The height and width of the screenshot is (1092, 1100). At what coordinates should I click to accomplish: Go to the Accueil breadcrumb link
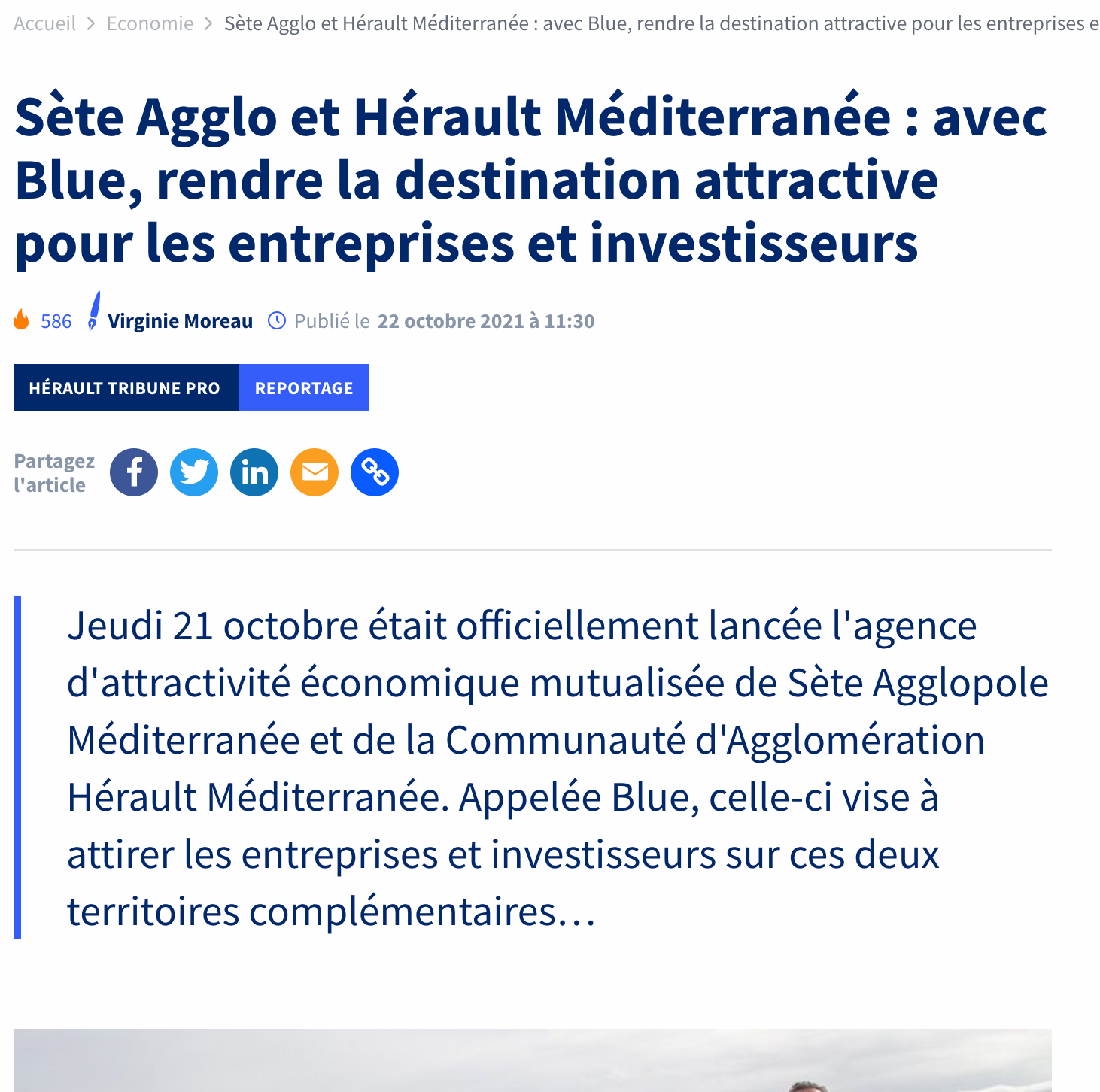44,23
